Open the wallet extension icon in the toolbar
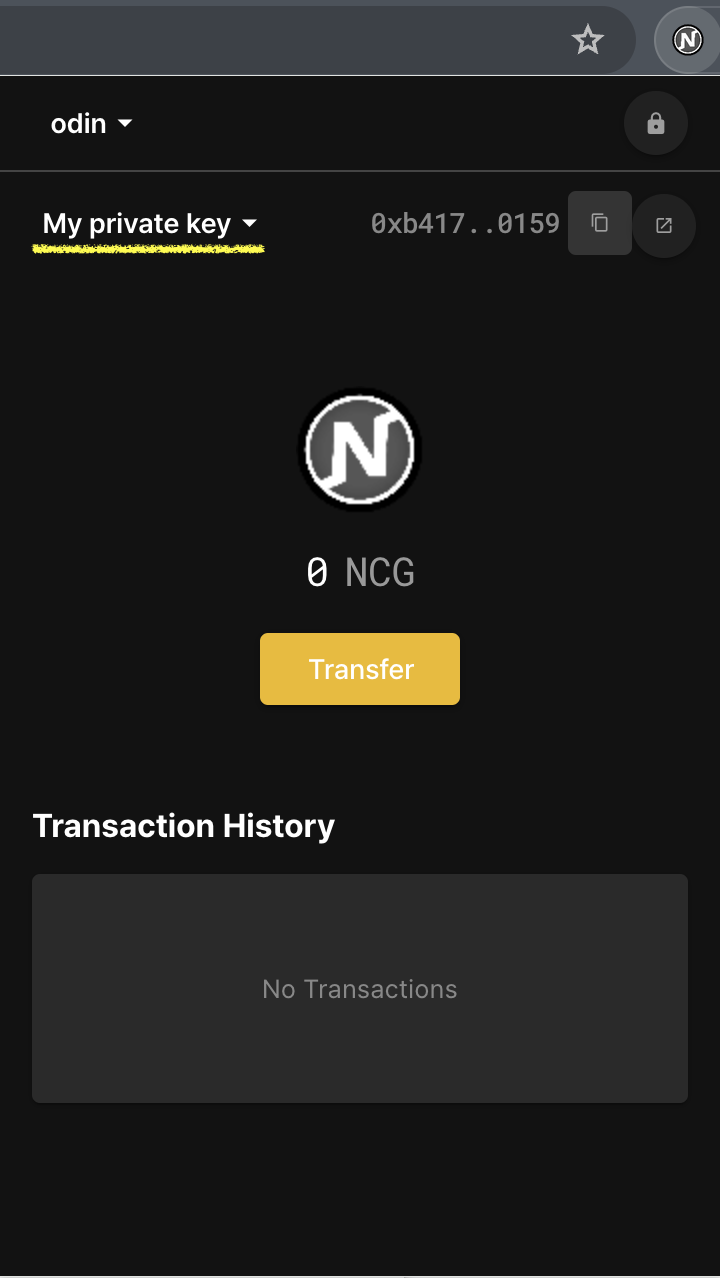Screen dimensions: 720x1278 click(x=687, y=40)
